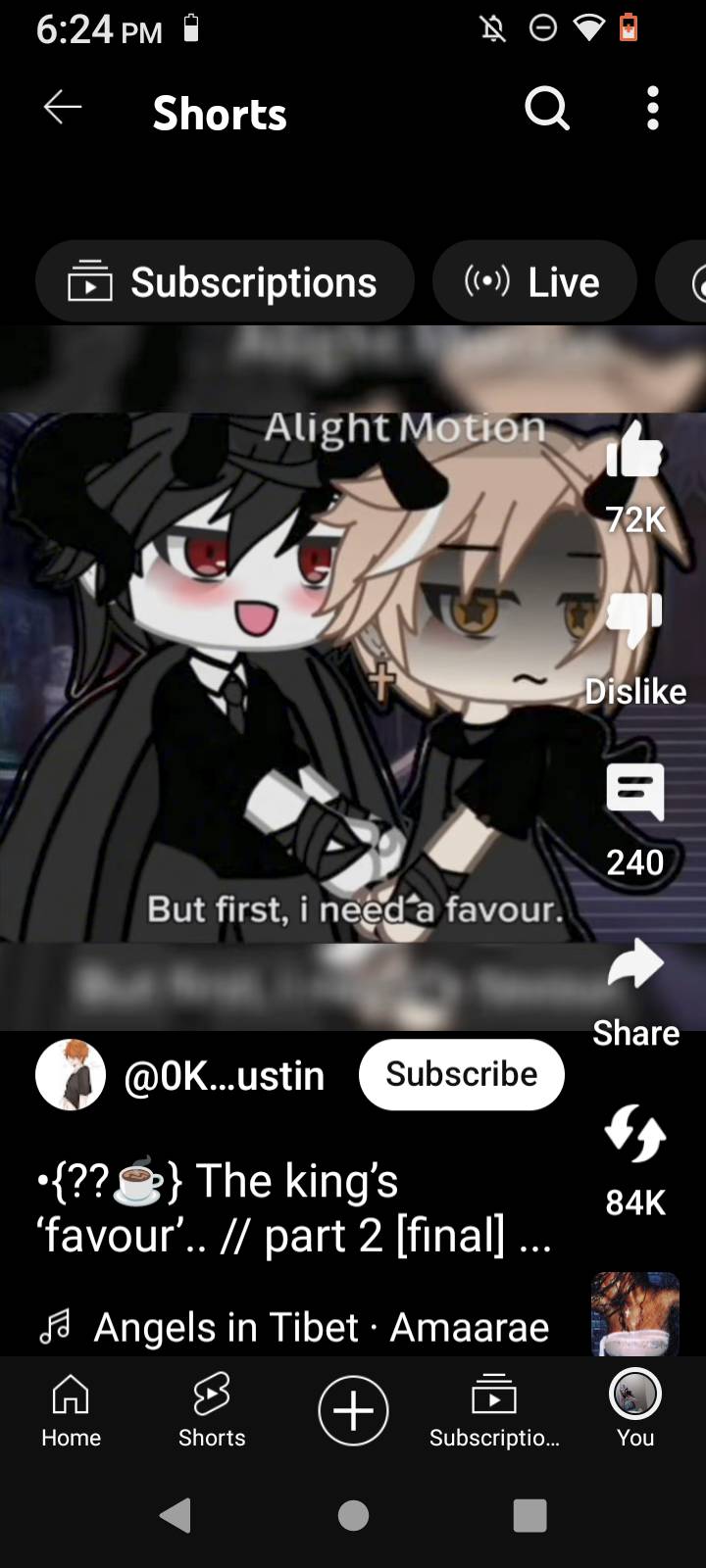The height and width of the screenshot is (1568, 706).
Task: Go back using the top-left arrow
Action: coord(63,108)
